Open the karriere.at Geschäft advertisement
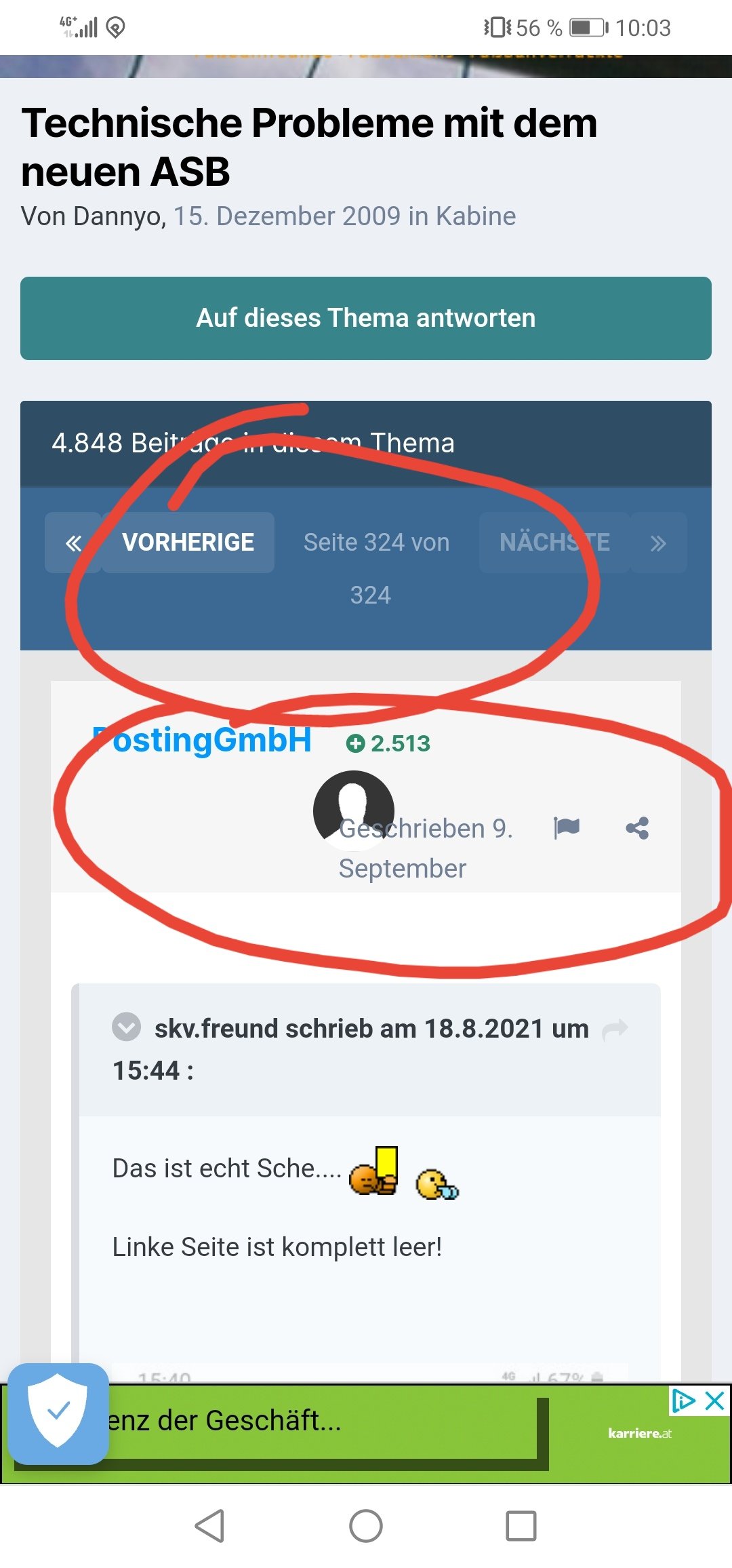 [x=366, y=1433]
